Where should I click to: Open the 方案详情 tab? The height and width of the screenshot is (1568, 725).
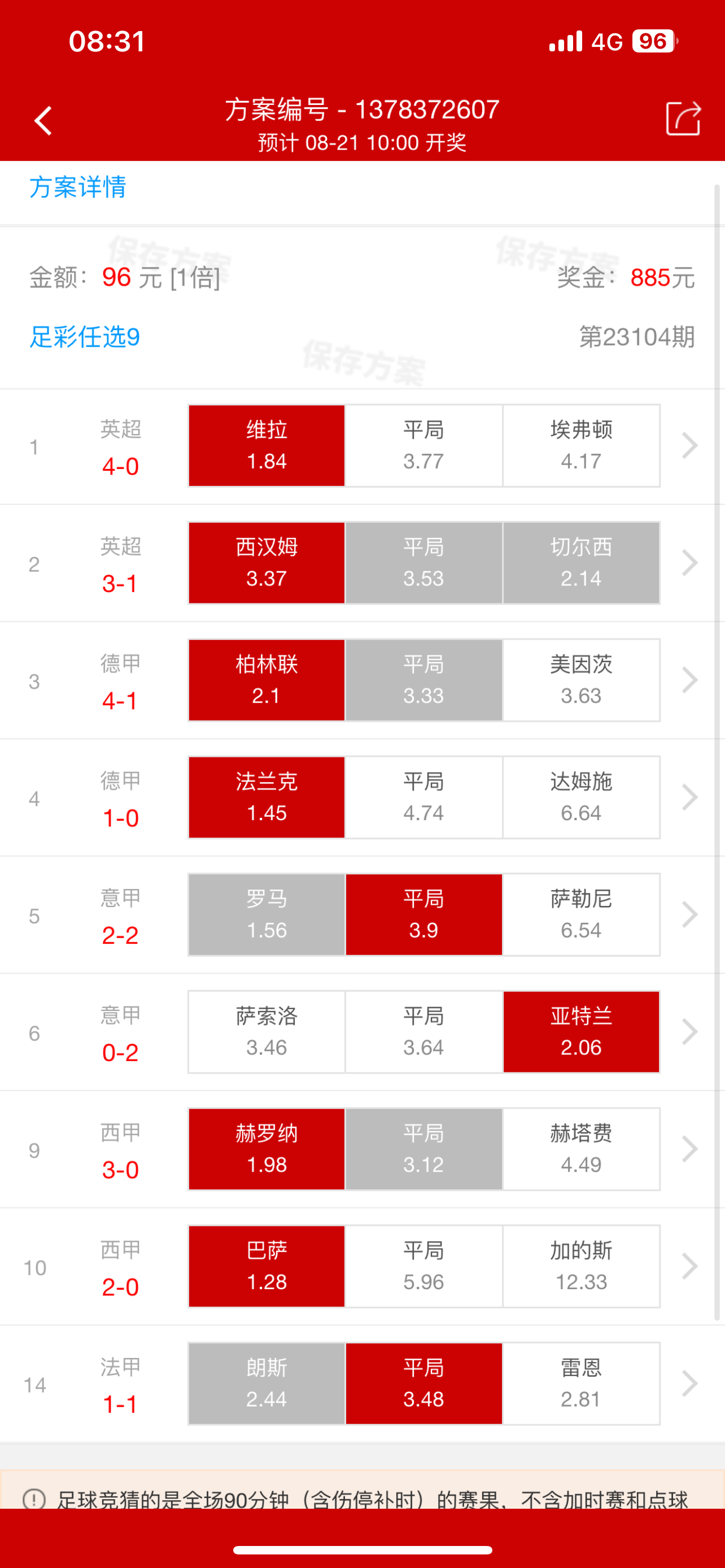[x=78, y=187]
